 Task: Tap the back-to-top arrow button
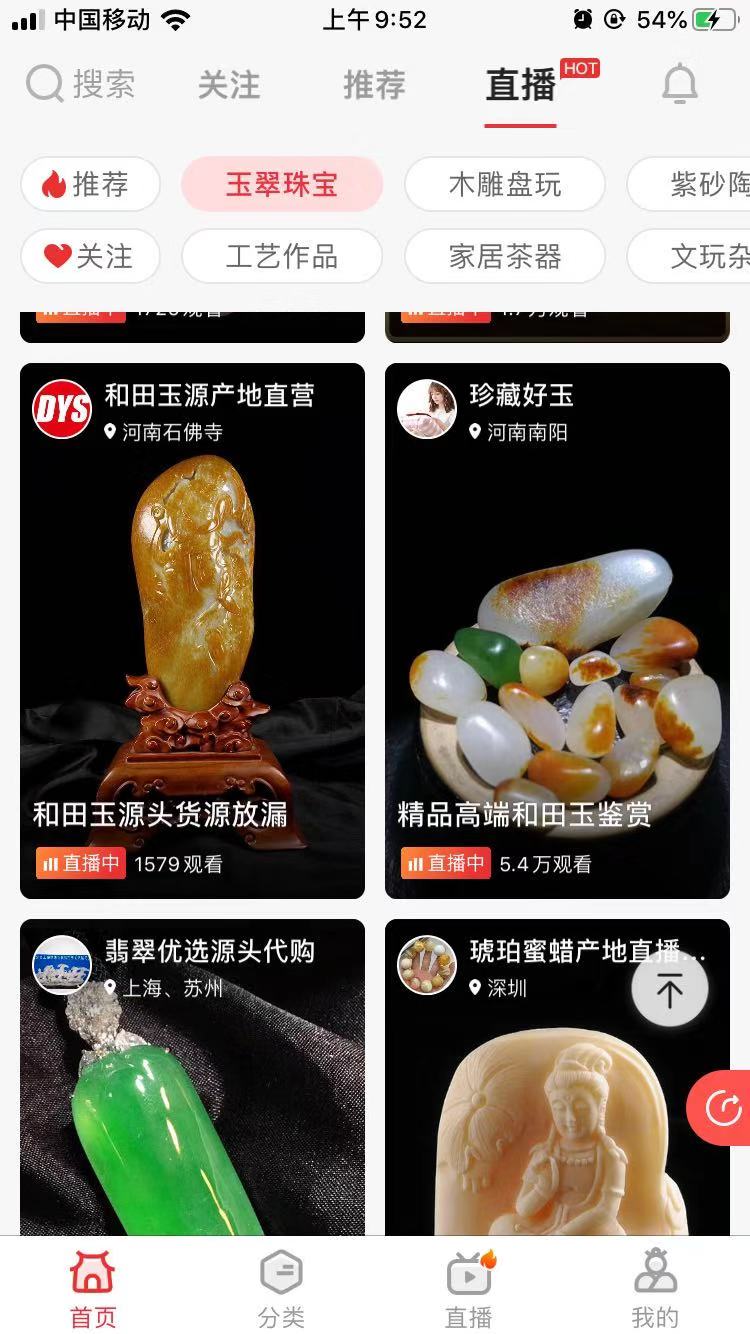pyautogui.click(x=669, y=987)
